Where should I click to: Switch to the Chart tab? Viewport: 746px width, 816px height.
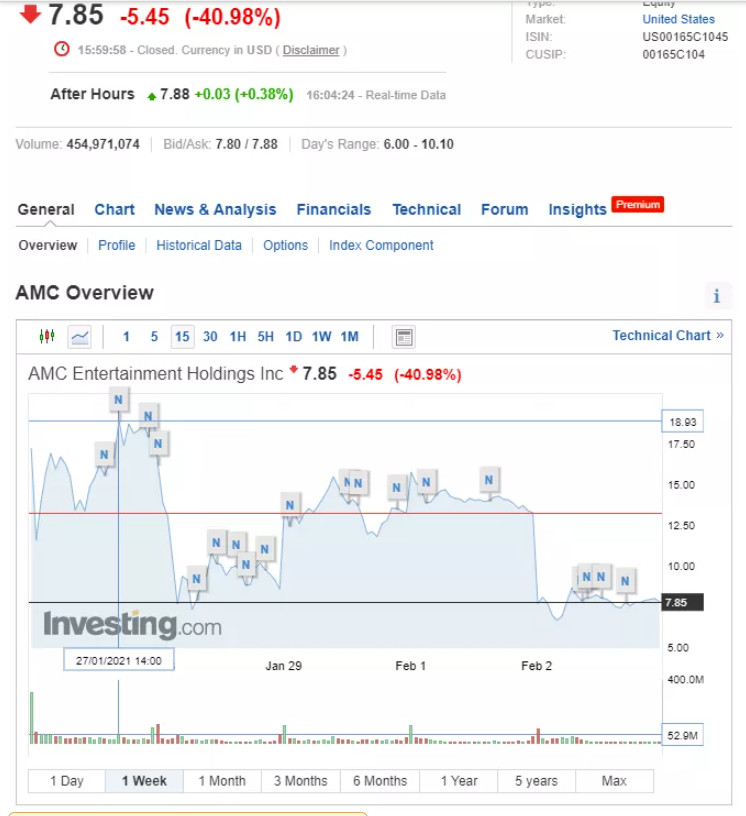(114, 209)
